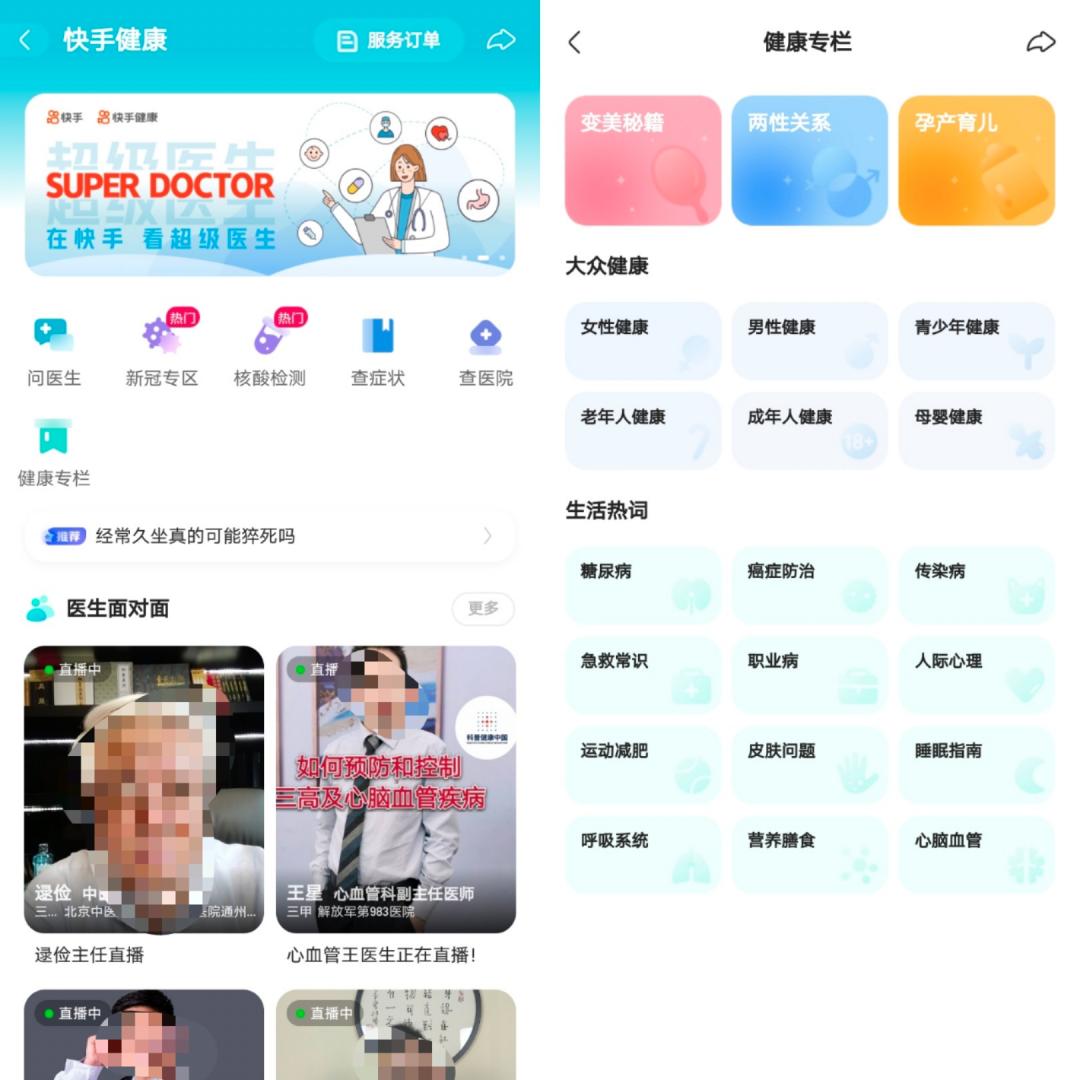View 更多 doctors face-to-face
This screenshot has height=1080, width=1080.
(x=483, y=608)
